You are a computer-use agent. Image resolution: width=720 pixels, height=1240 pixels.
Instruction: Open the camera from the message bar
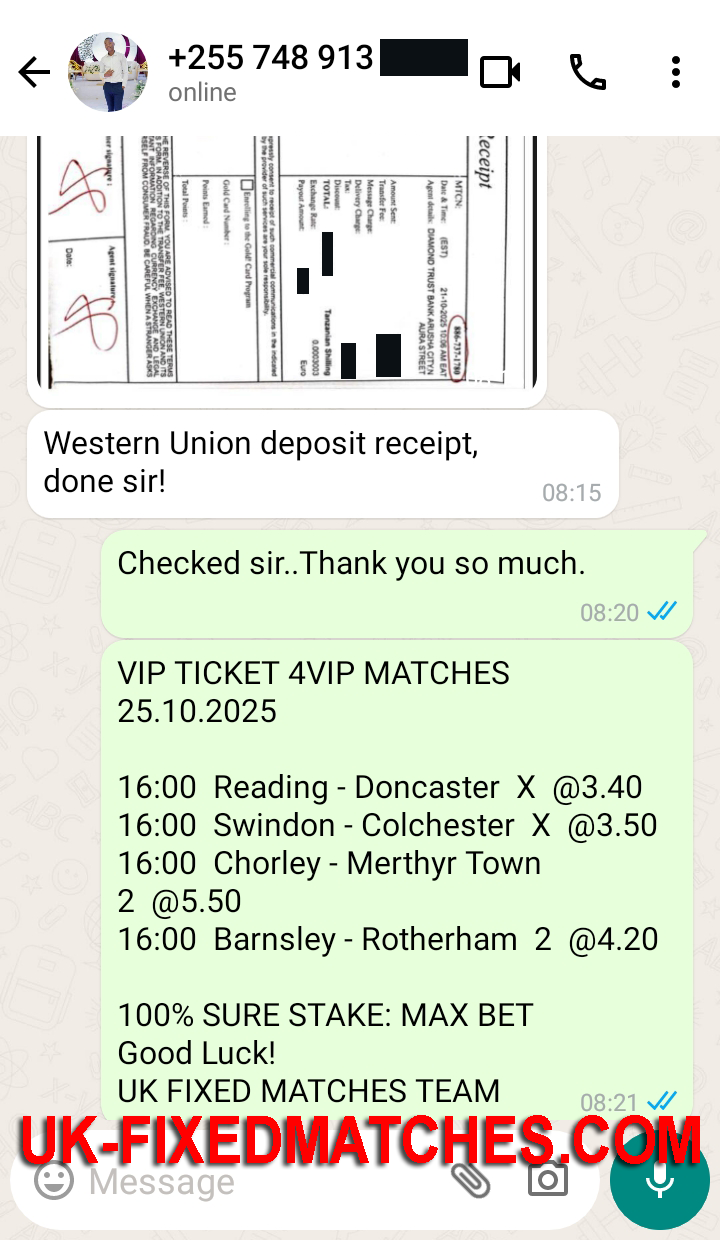(547, 1181)
